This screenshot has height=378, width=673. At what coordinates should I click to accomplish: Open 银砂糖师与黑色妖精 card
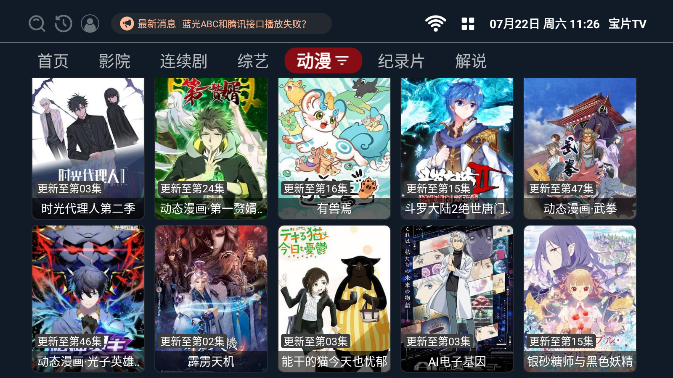click(580, 299)
